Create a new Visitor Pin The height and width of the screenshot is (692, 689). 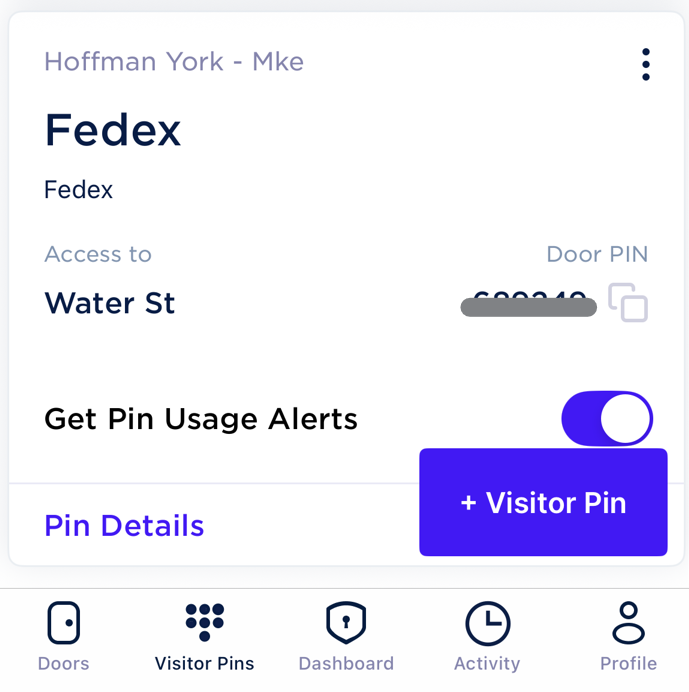(x=543, y=502)
